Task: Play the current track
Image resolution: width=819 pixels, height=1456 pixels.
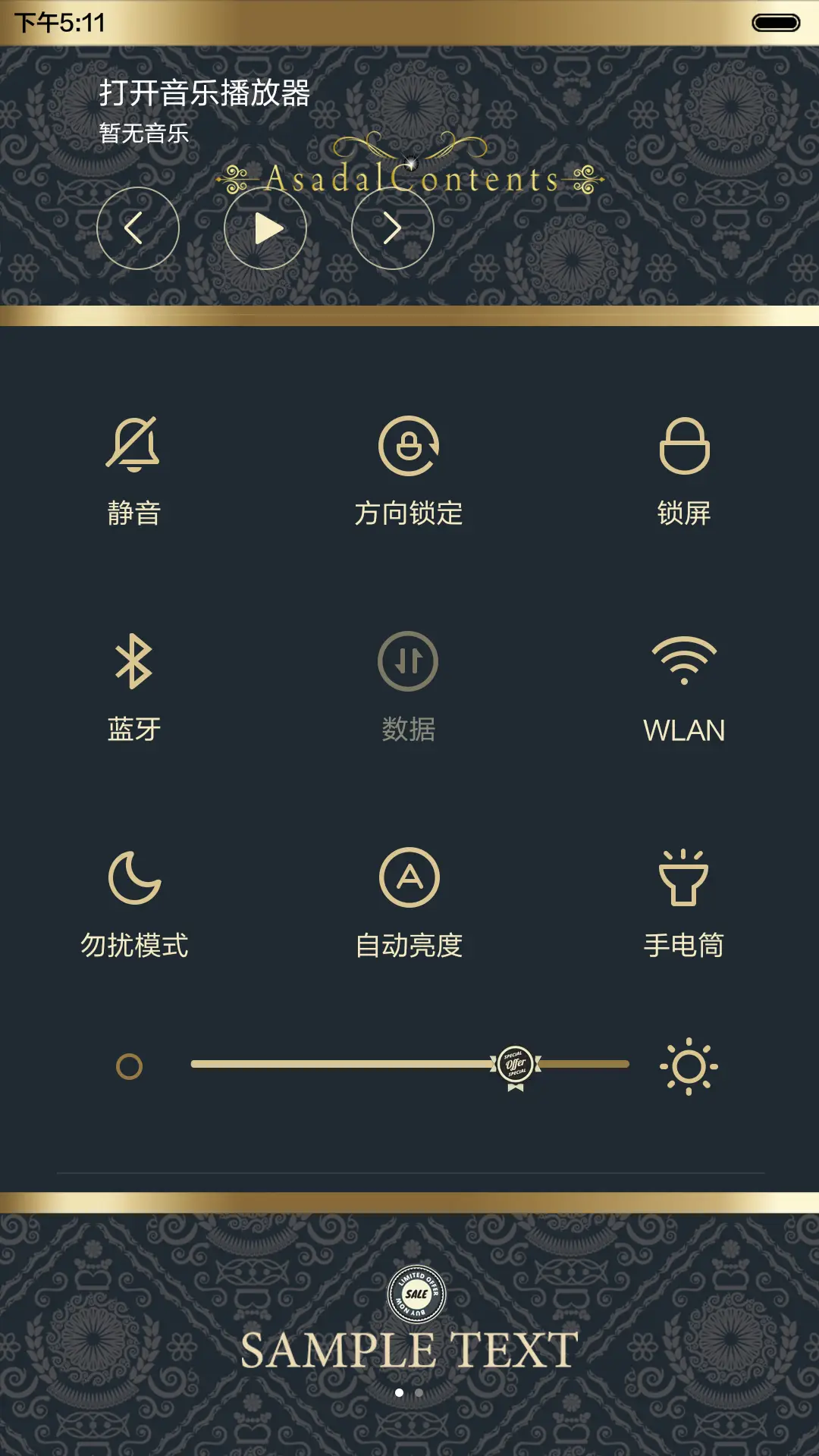Action: pyautogui.click(x=264, y=227)
